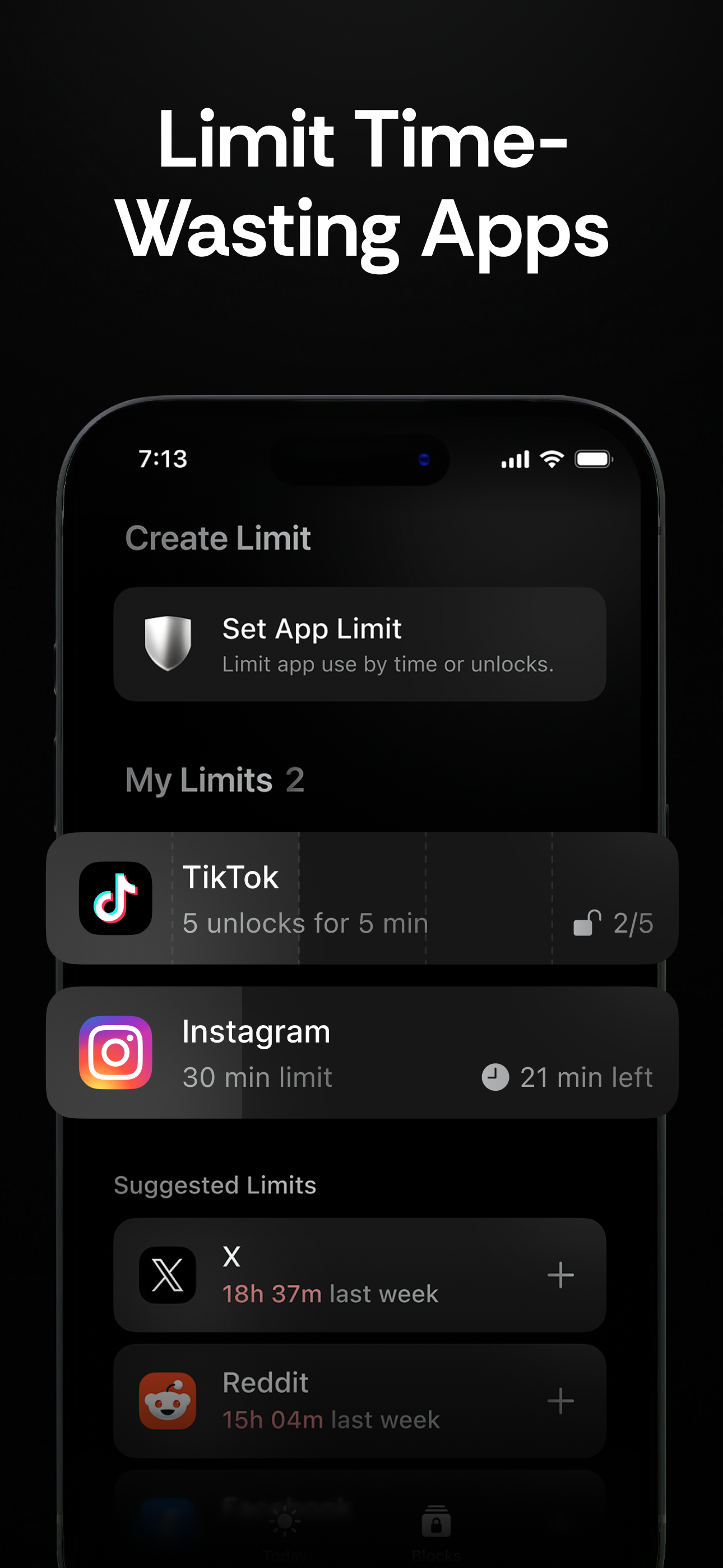723x1568 pixels.
Task: Add a limit for X with plus button
Action: pyautogui.click(x=560, y=1275)
